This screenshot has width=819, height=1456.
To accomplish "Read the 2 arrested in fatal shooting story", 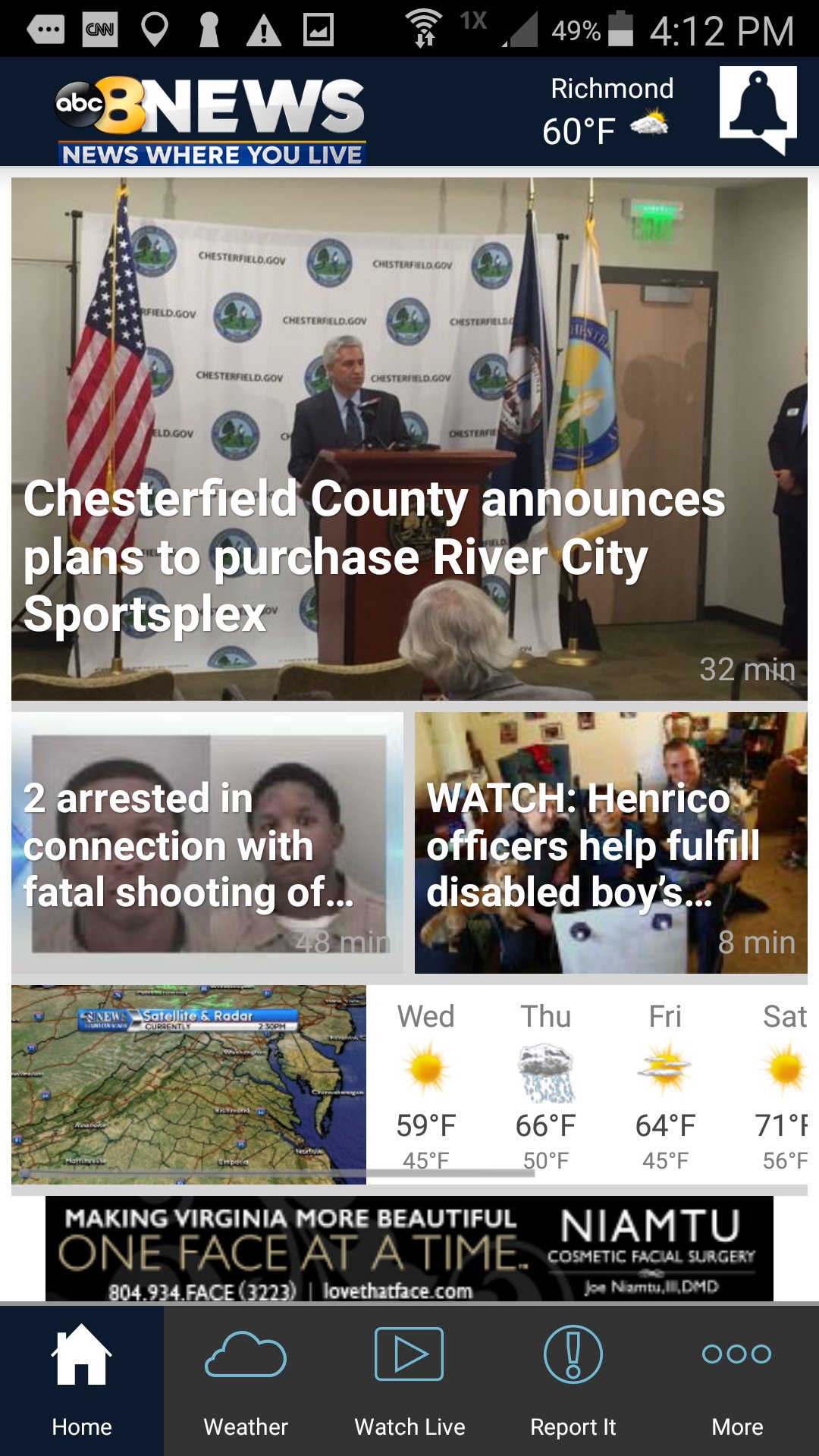I will [x=207, y=843].
